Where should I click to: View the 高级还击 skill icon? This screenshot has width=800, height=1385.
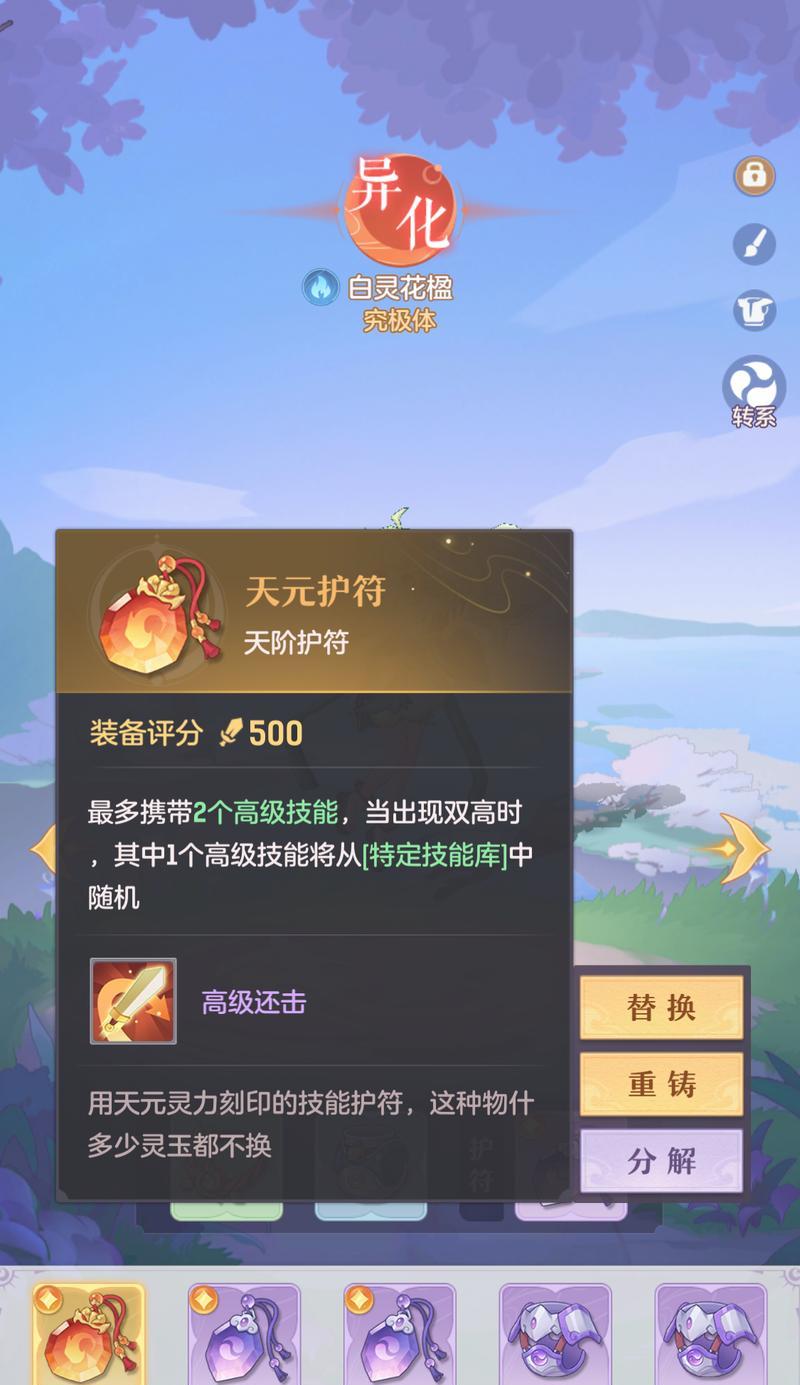[x=133, y=1002]
